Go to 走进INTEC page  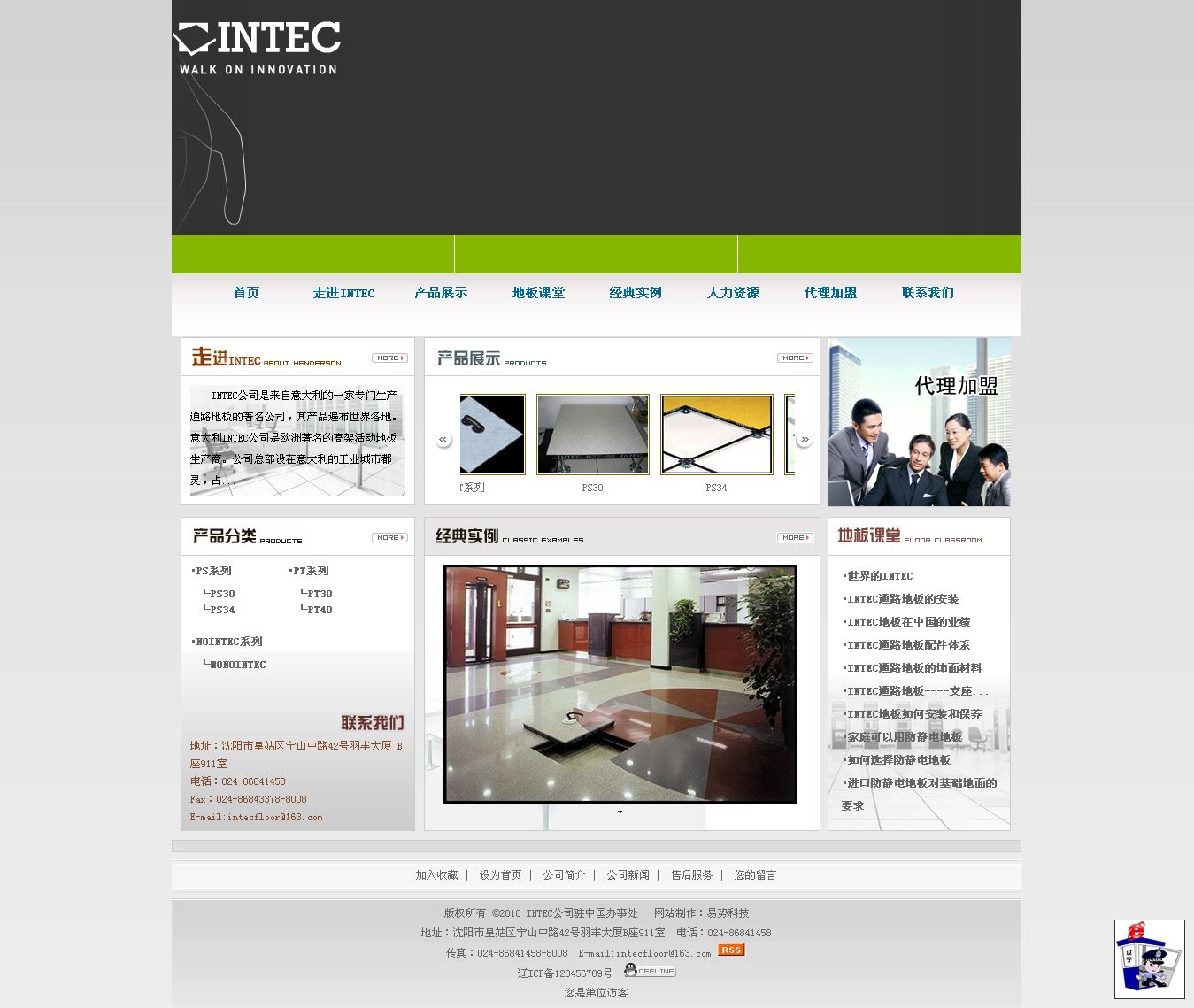(343, 293)
